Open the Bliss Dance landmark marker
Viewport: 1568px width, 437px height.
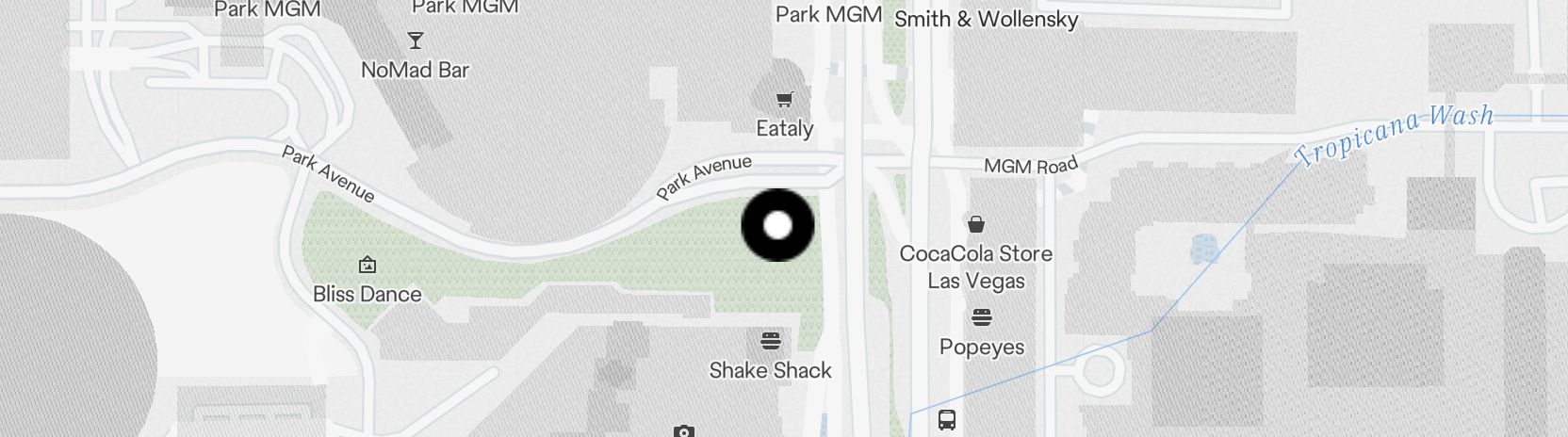coord(367,266)
